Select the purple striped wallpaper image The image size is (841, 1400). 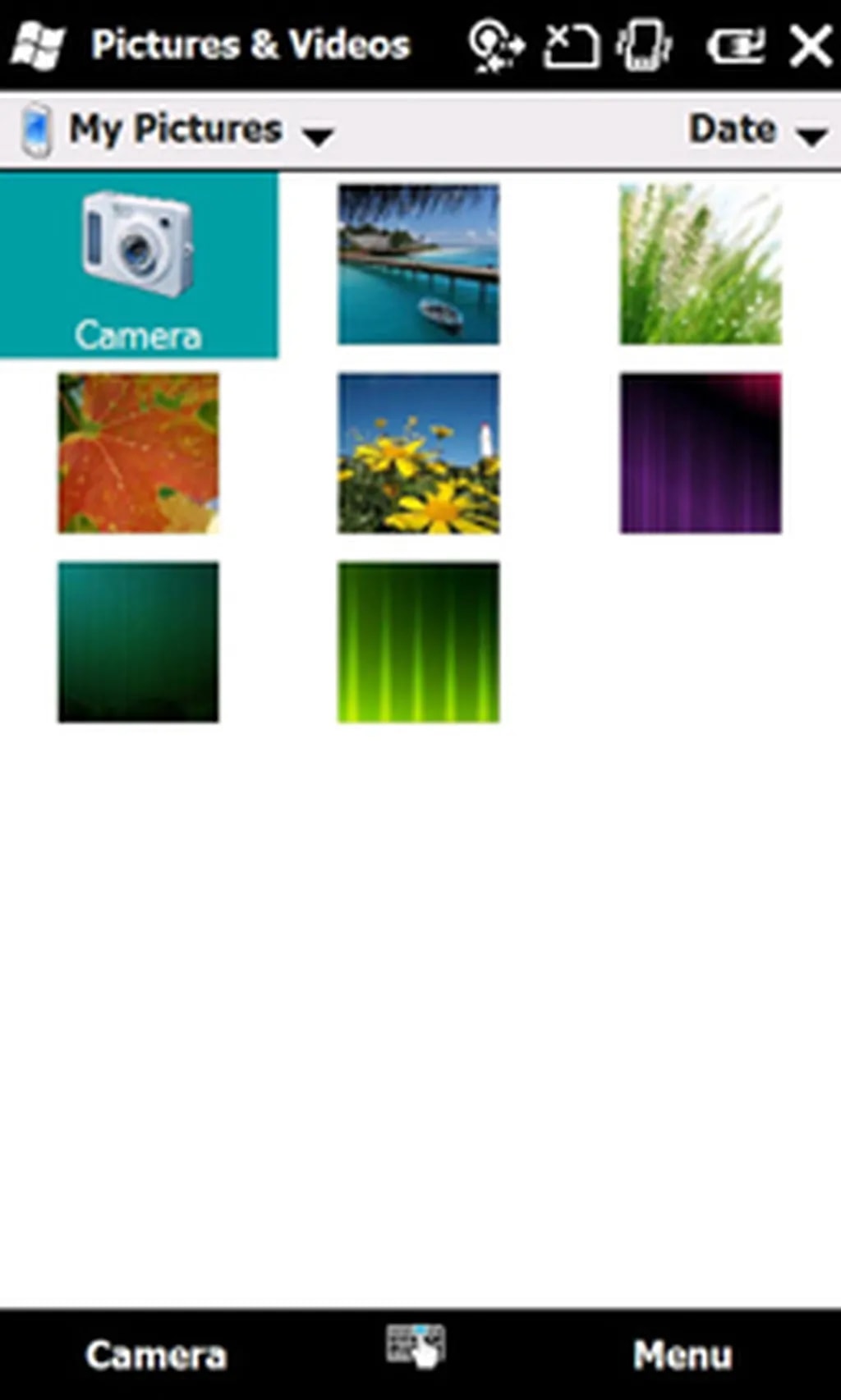[x=700, y=453]
